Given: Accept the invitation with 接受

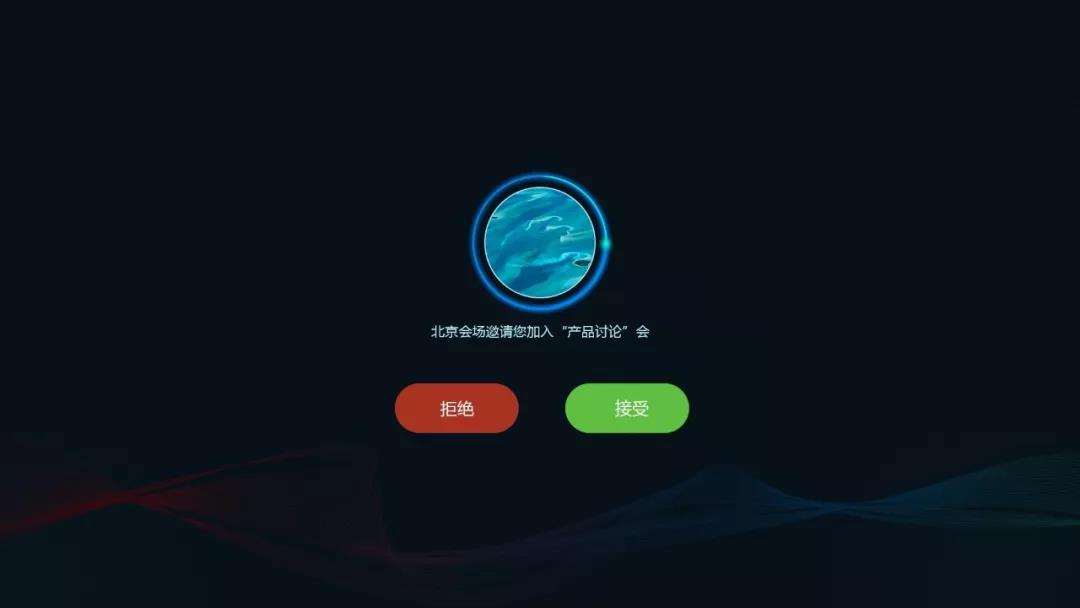Looking at the screenshot, I should point(627,408).
